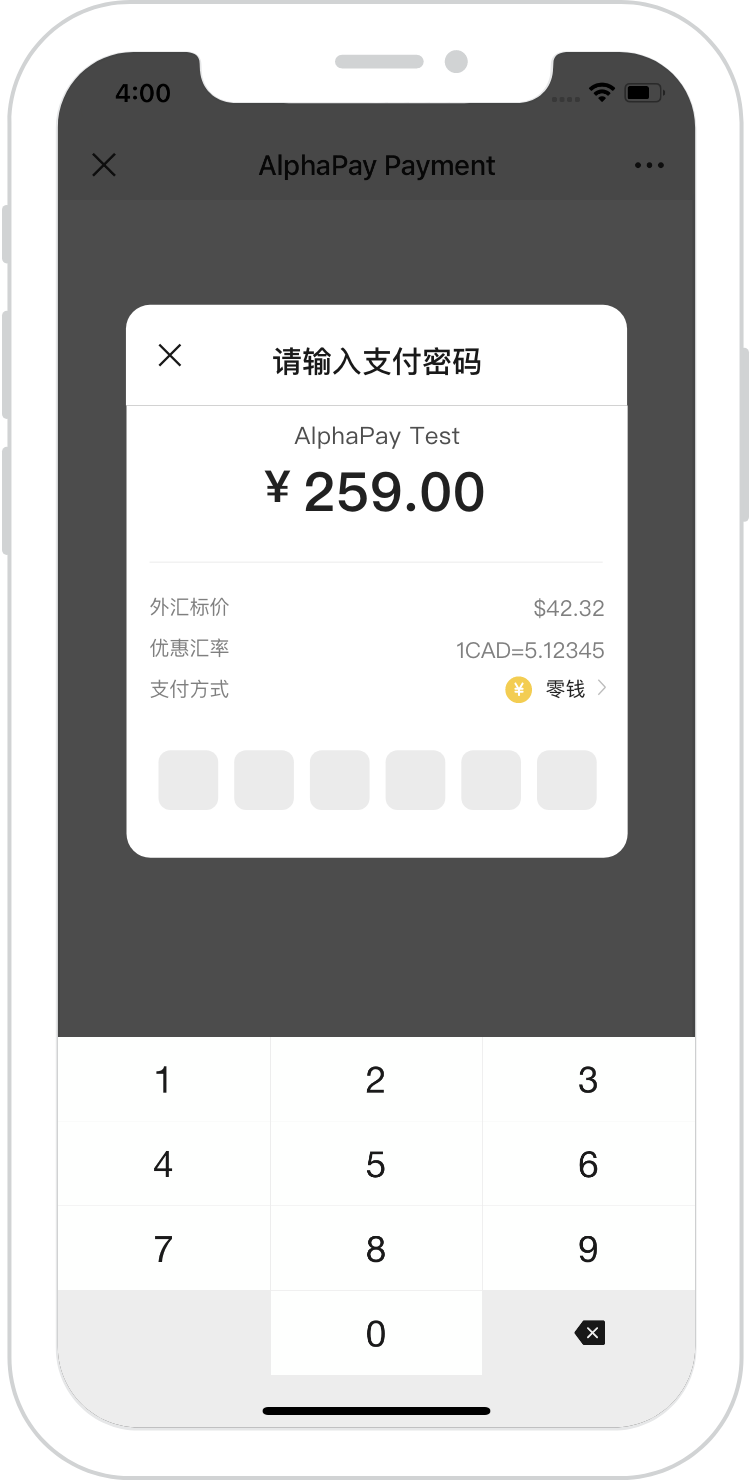Hit the 5 key

pyautogui.click(x=376, y=1164)
